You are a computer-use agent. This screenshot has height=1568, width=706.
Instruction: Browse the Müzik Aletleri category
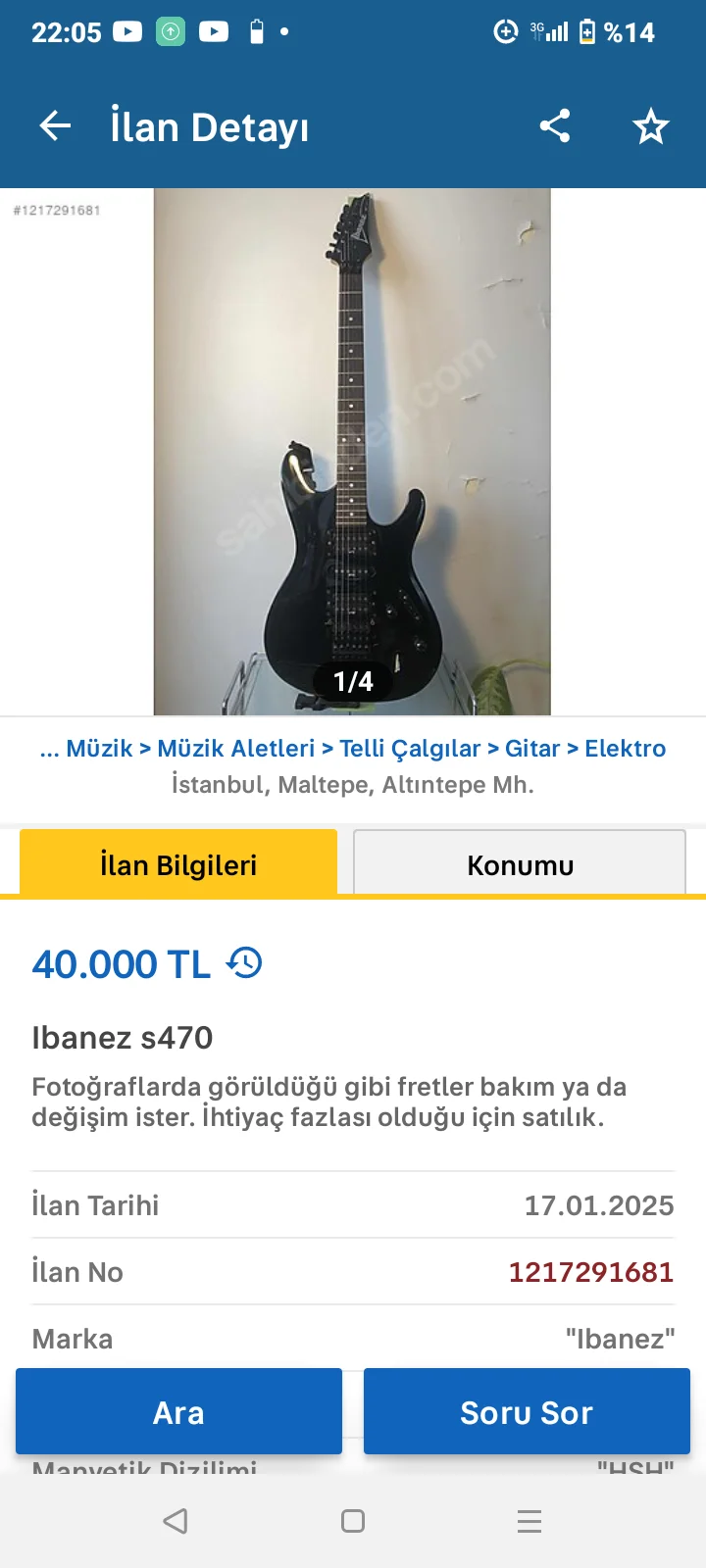pyautogui.click(x=236, y=749)
